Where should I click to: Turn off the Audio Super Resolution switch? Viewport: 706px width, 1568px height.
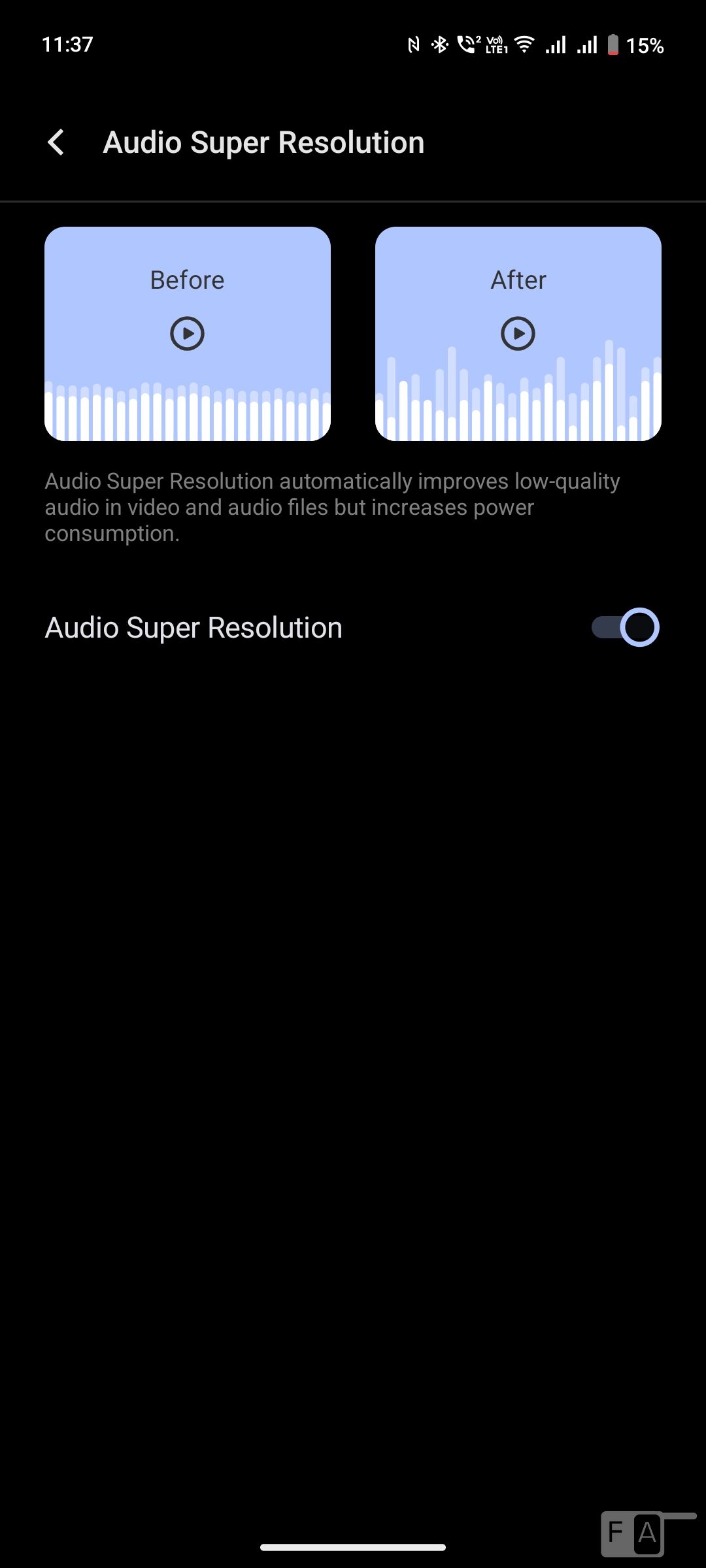[x=625, y=627]
